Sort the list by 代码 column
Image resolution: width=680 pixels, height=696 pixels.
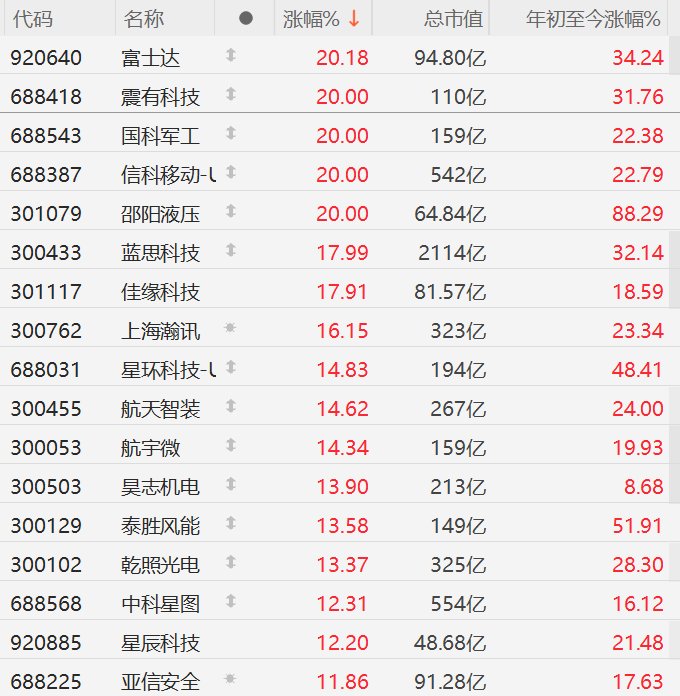[32, 19]
